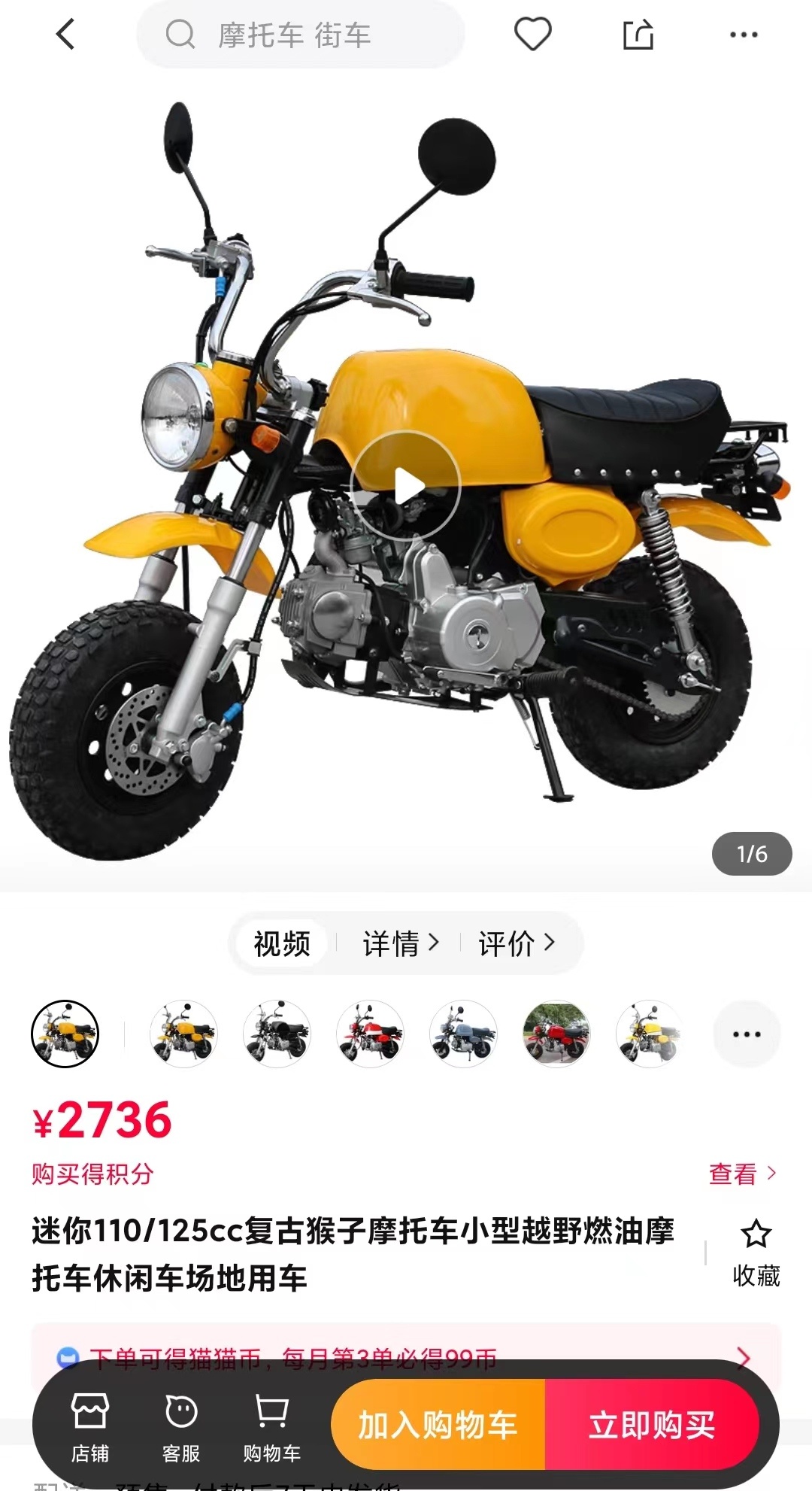Tap 加入购物车 to add to cart

[x=438, y=1425]
